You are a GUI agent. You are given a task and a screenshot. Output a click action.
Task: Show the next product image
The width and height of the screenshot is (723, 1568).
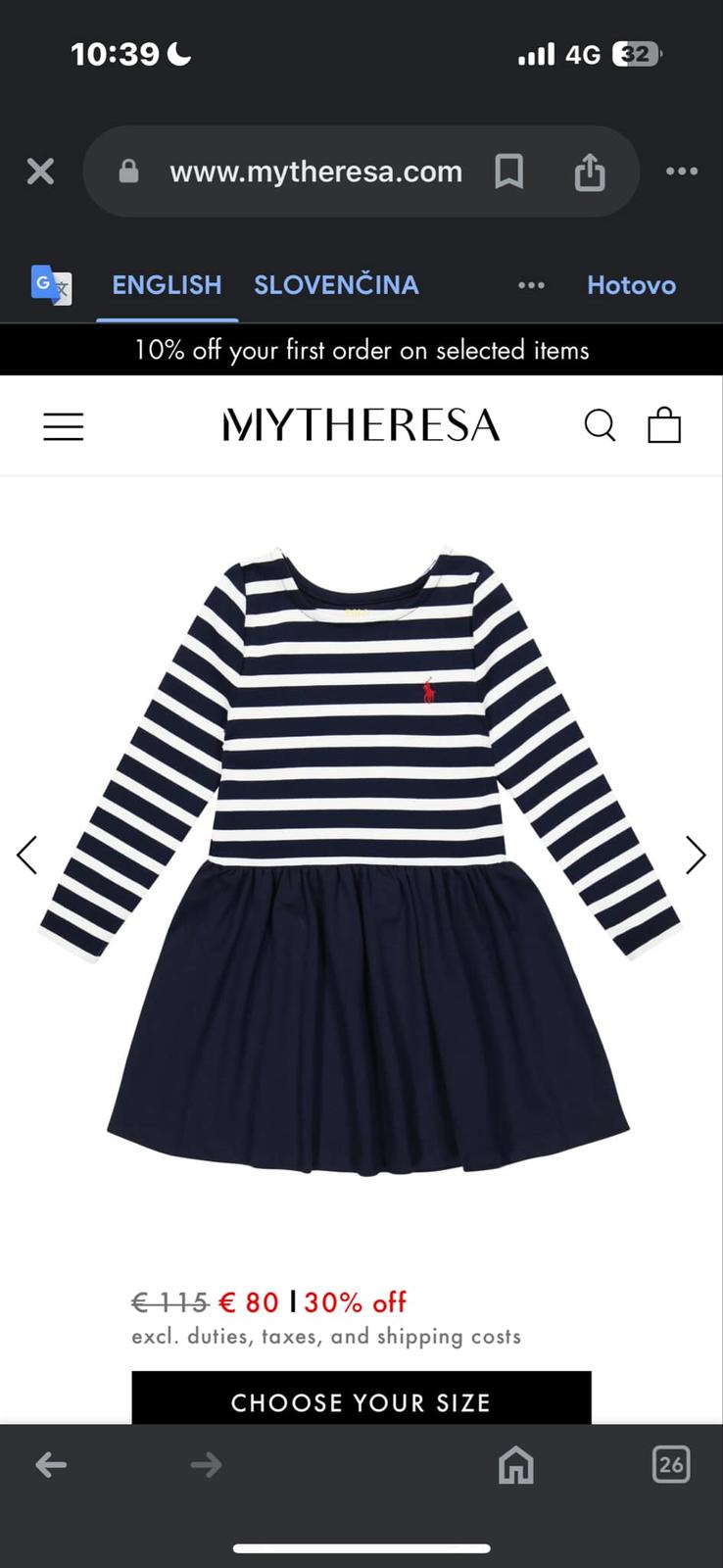click(x=695, y=855)
